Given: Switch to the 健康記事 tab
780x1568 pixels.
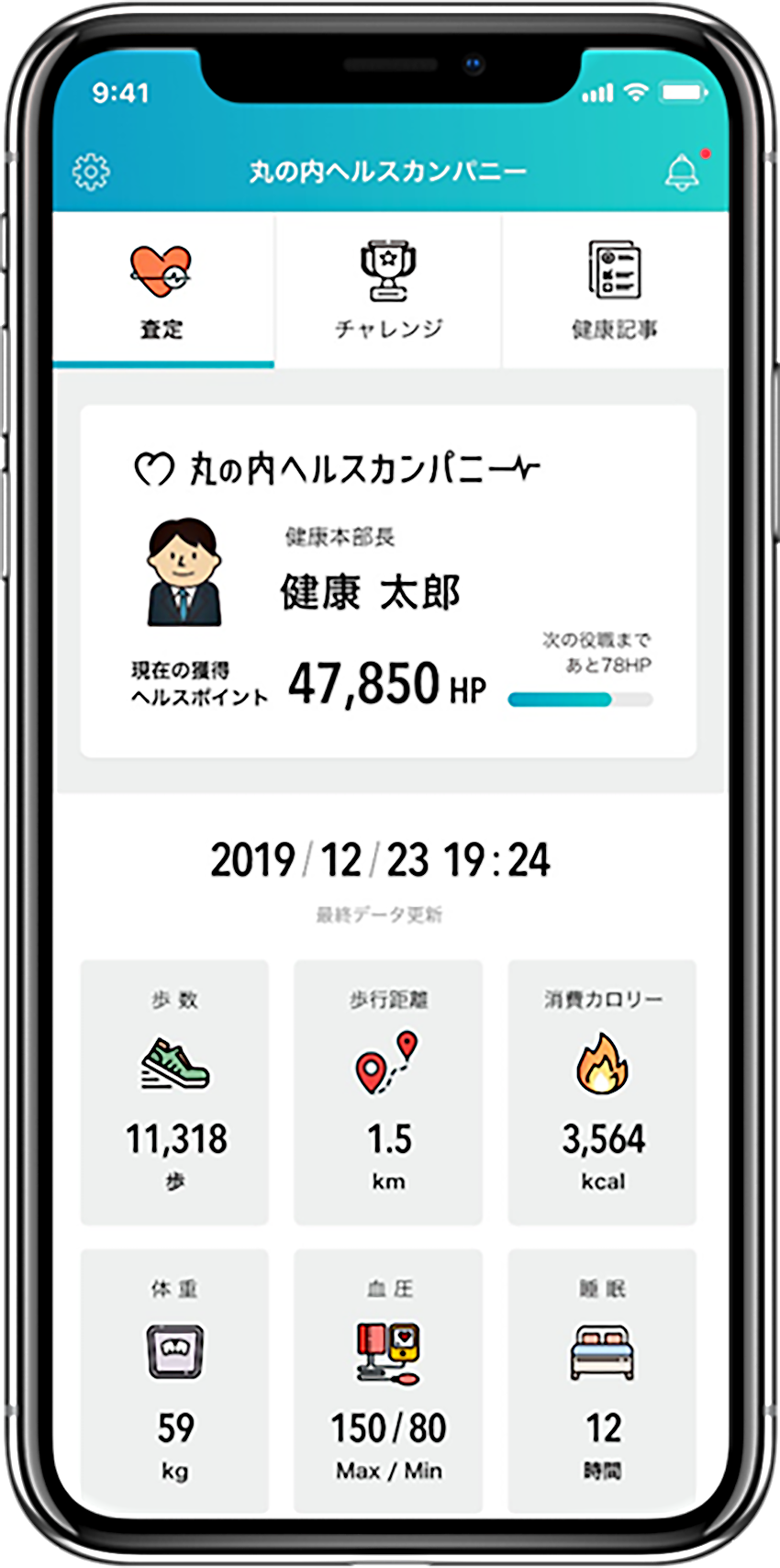Looking at the screenshot, I should tap(614, 290).
